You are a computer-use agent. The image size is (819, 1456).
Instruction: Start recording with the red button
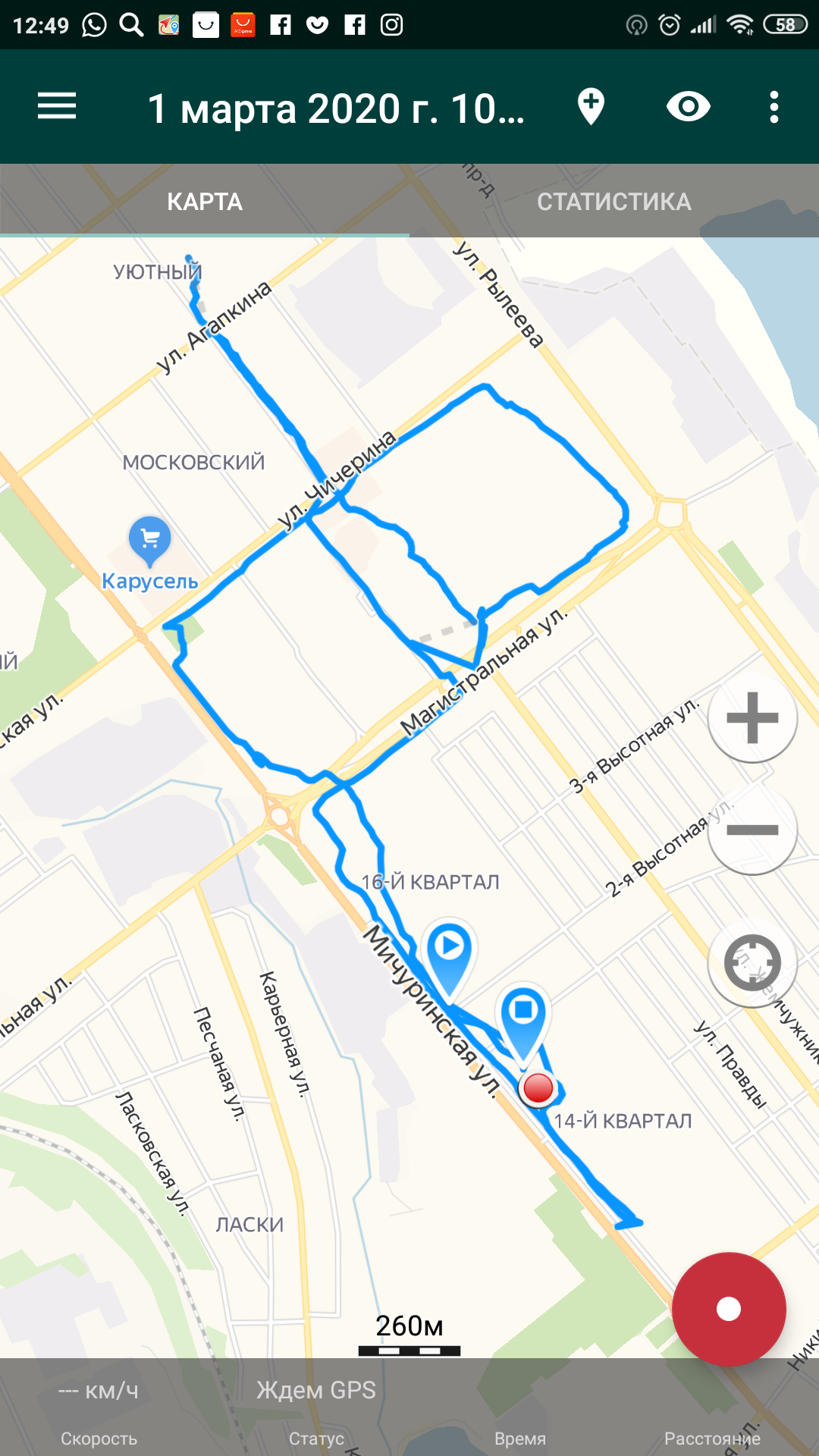tap(729, 1309)
